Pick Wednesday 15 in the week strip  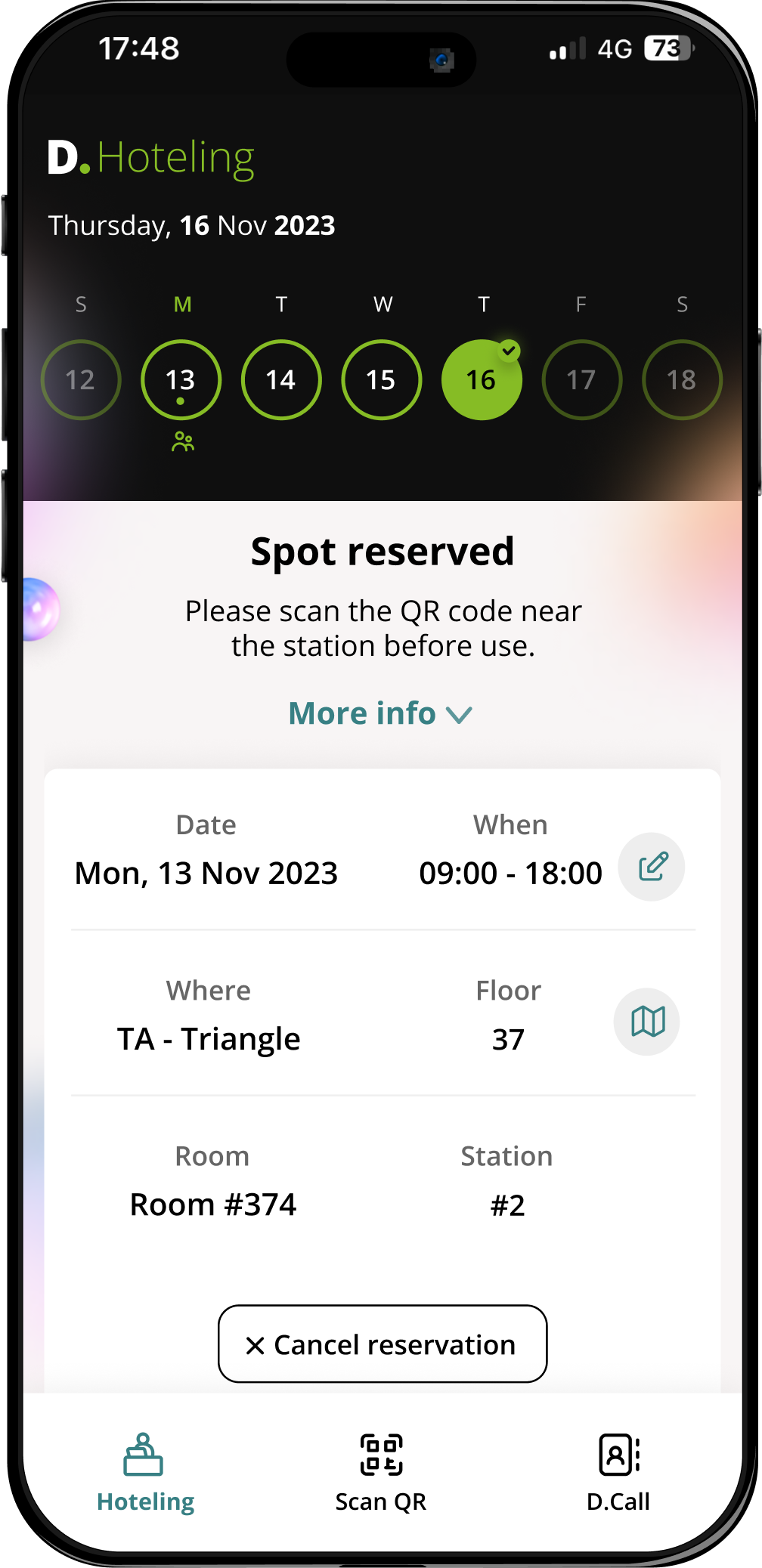pos(381,380)
